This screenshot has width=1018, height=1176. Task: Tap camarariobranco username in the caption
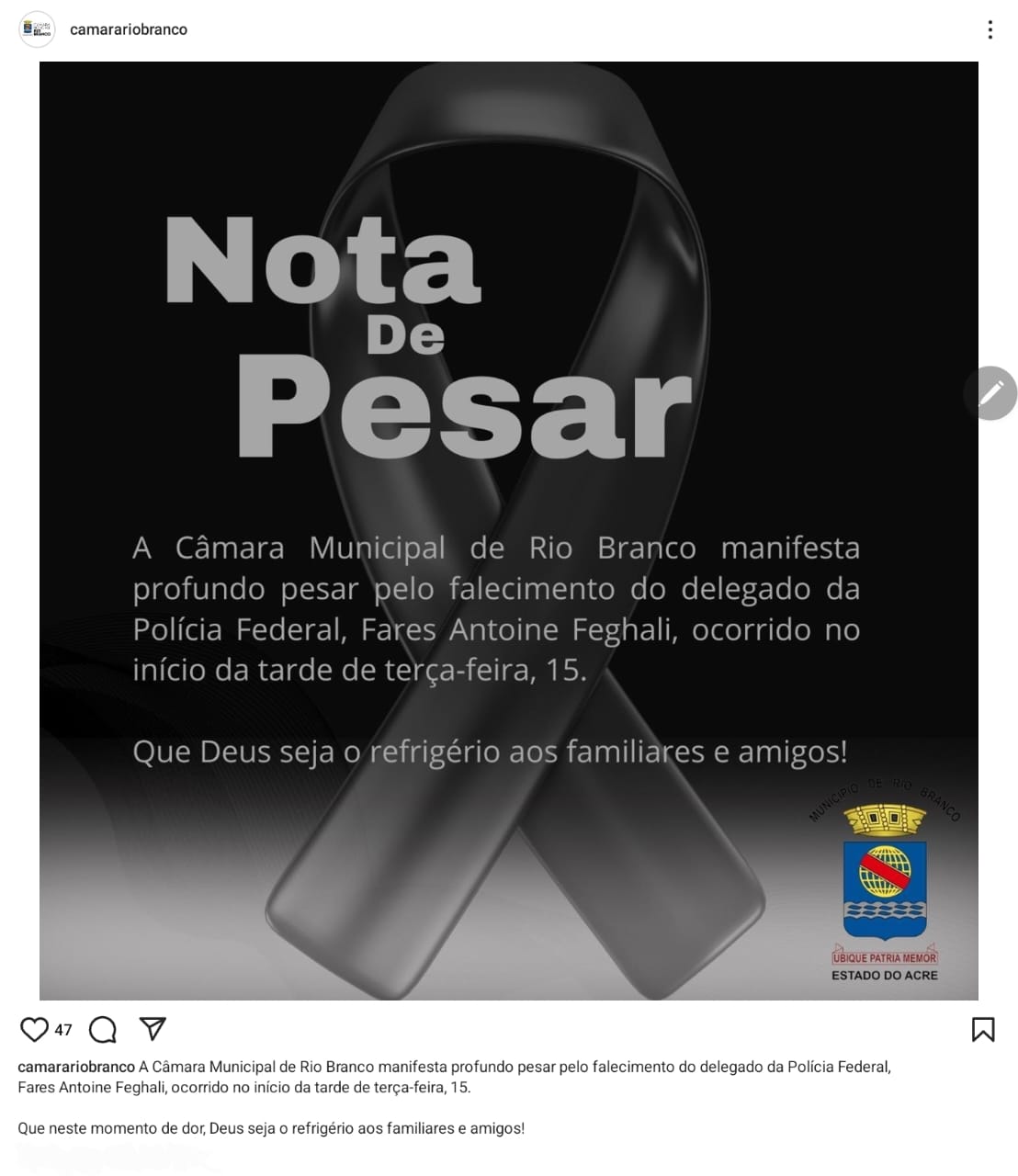point(76,1067)
